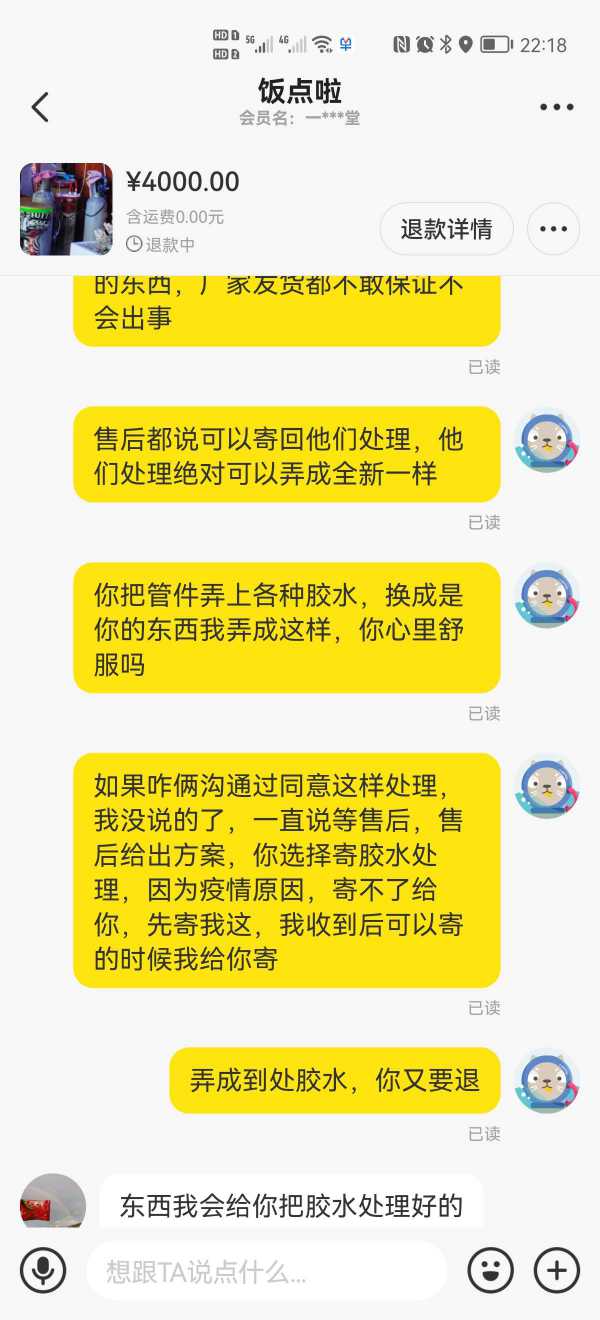Go back from the 饭点啦 chat
The width and height of the screenshot is (600, 1320).
click(x=40, y=107)
